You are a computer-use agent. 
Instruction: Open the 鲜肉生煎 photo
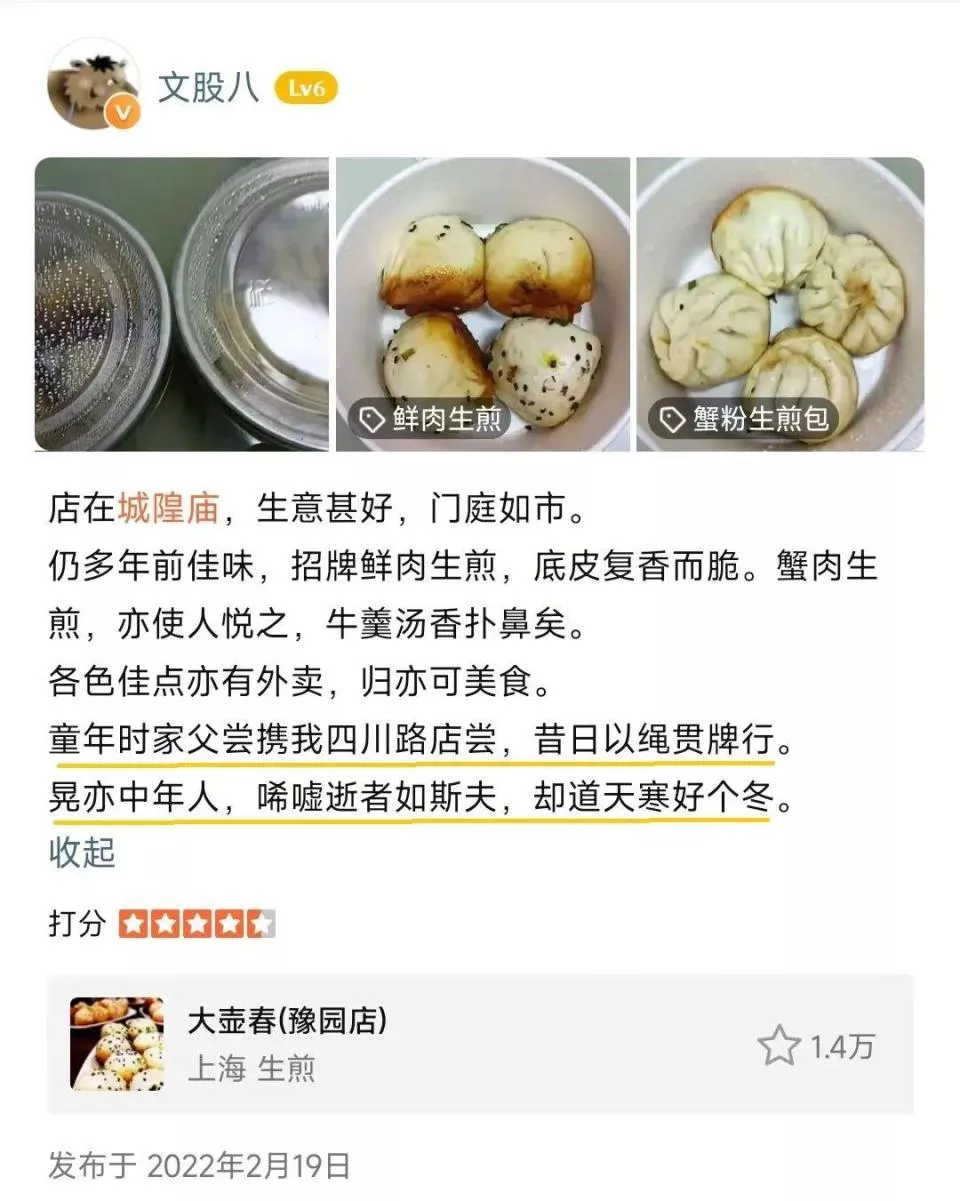(483, 290)
